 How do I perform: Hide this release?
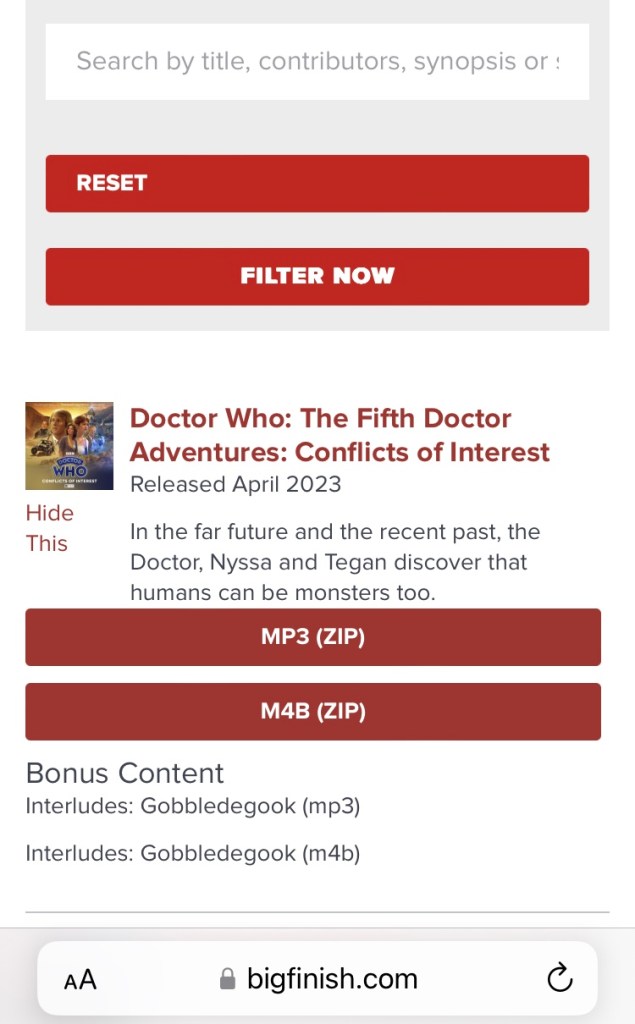(x=49, y=528)
